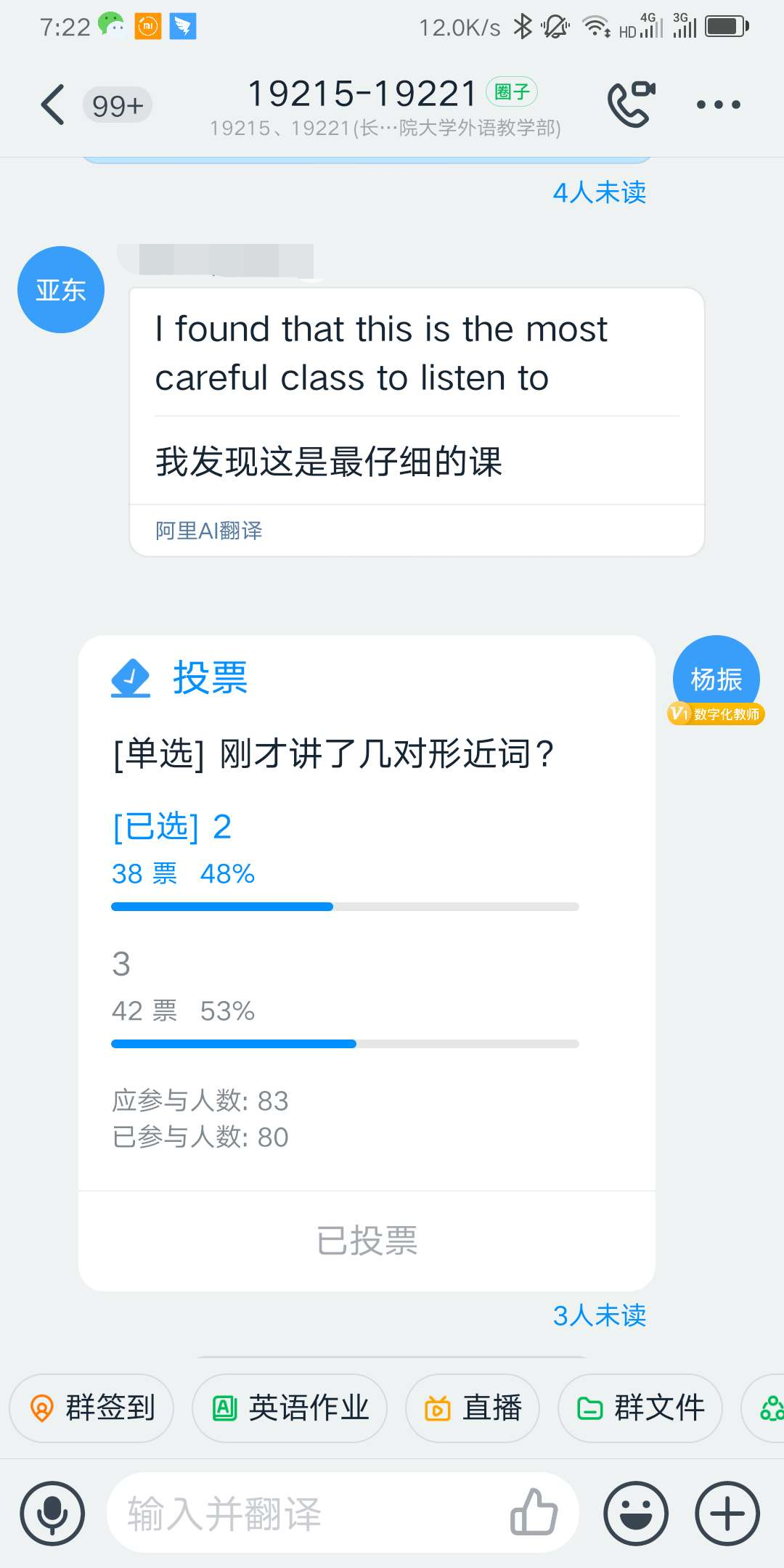Viewport: 784px width, 1568px height.
Task: Send a thumbs-up like
Action: 534,1512
